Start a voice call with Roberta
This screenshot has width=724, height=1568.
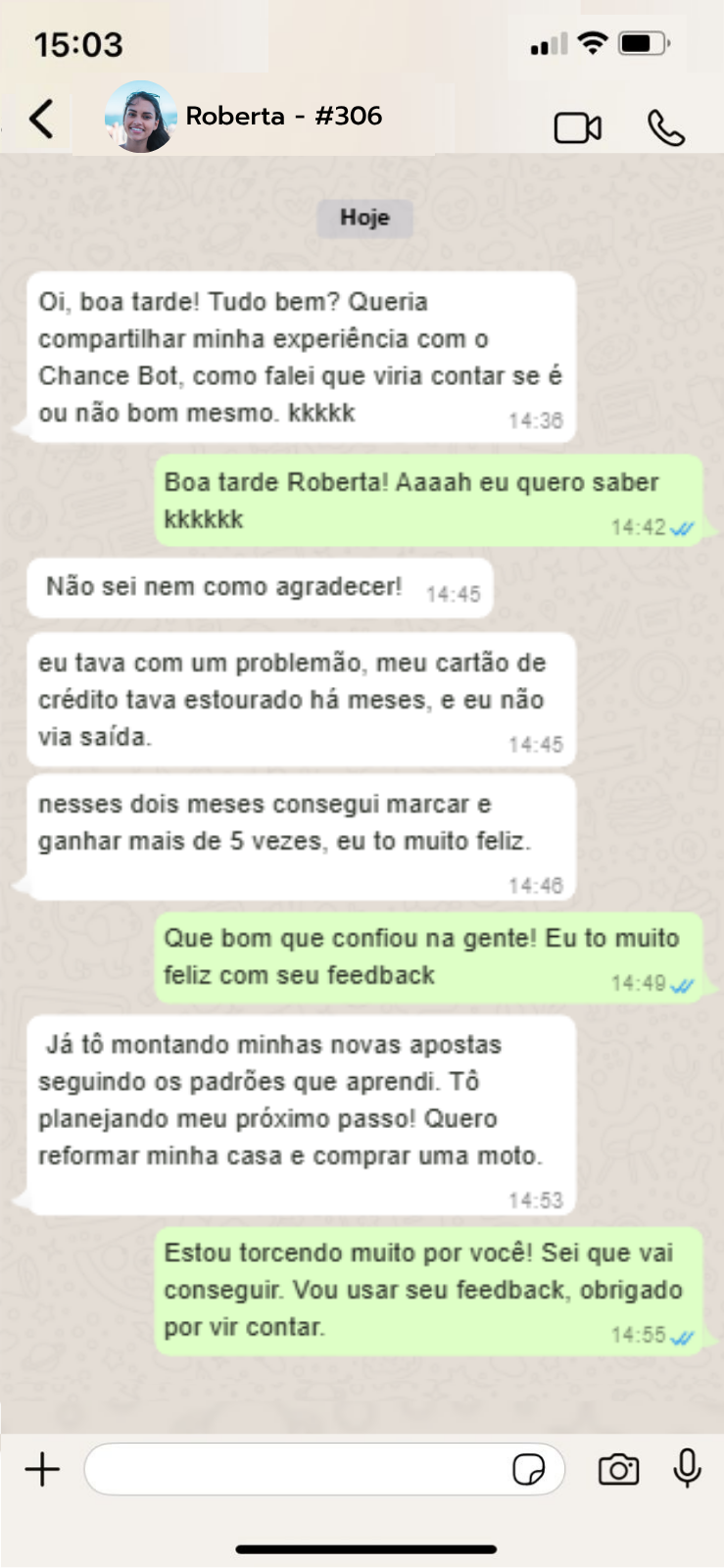(666, 127)
